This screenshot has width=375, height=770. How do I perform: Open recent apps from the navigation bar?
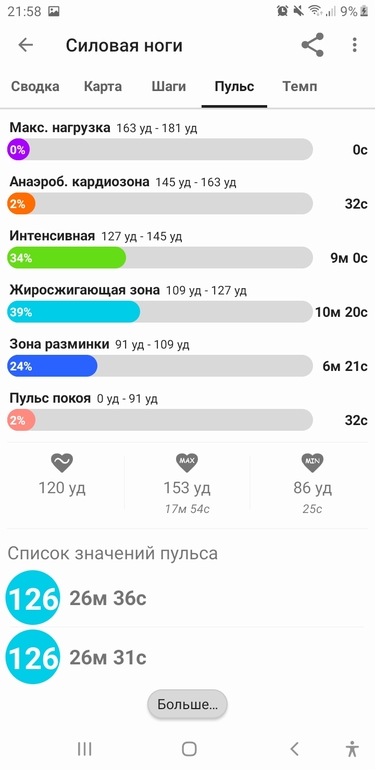pos(85,749)
